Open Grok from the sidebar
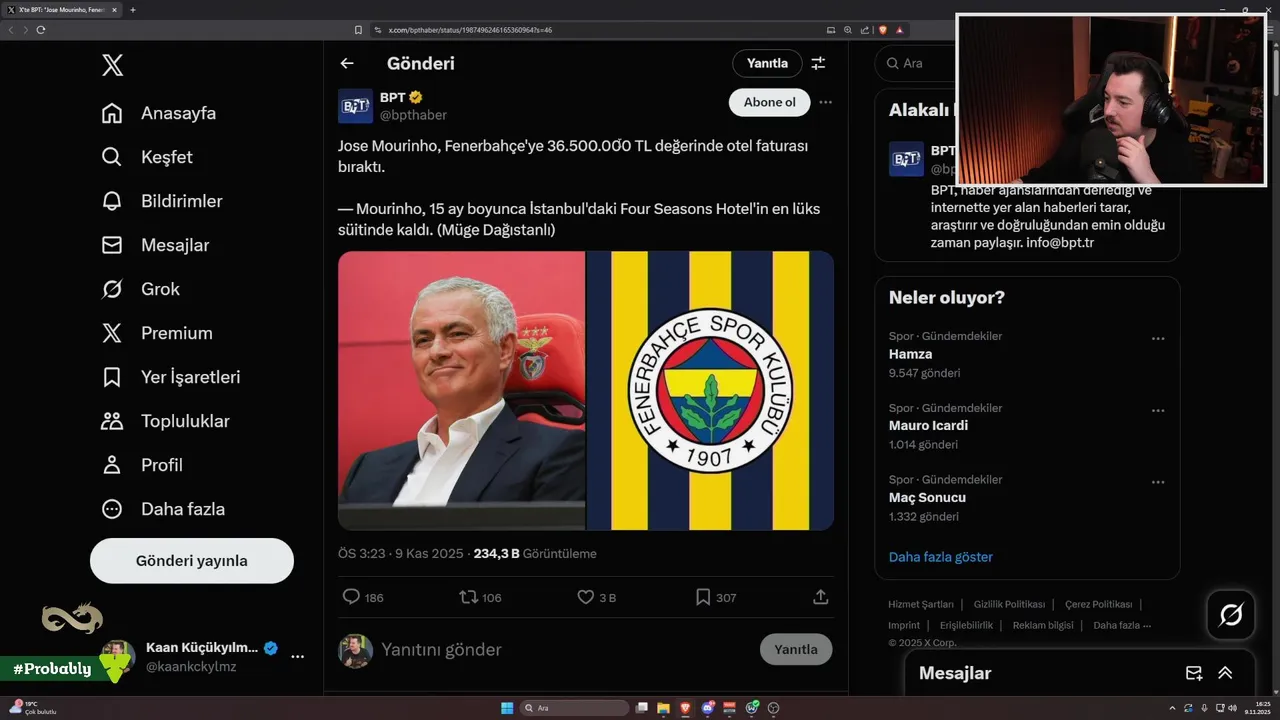The image size is (1280, 720). point(142,289)
